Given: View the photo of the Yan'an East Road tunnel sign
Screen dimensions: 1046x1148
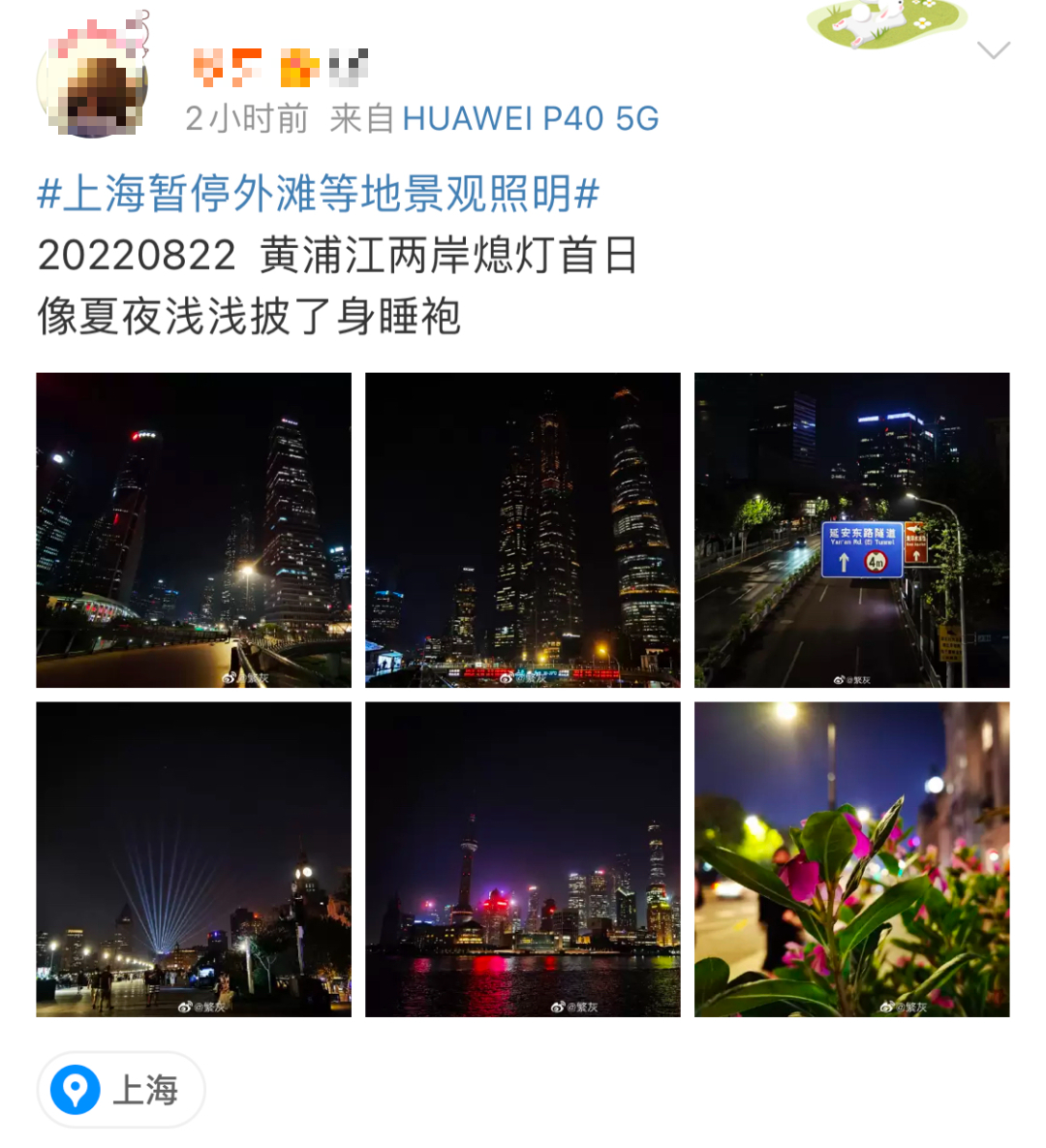Looking at the screenshot, I should pos(851,530).
